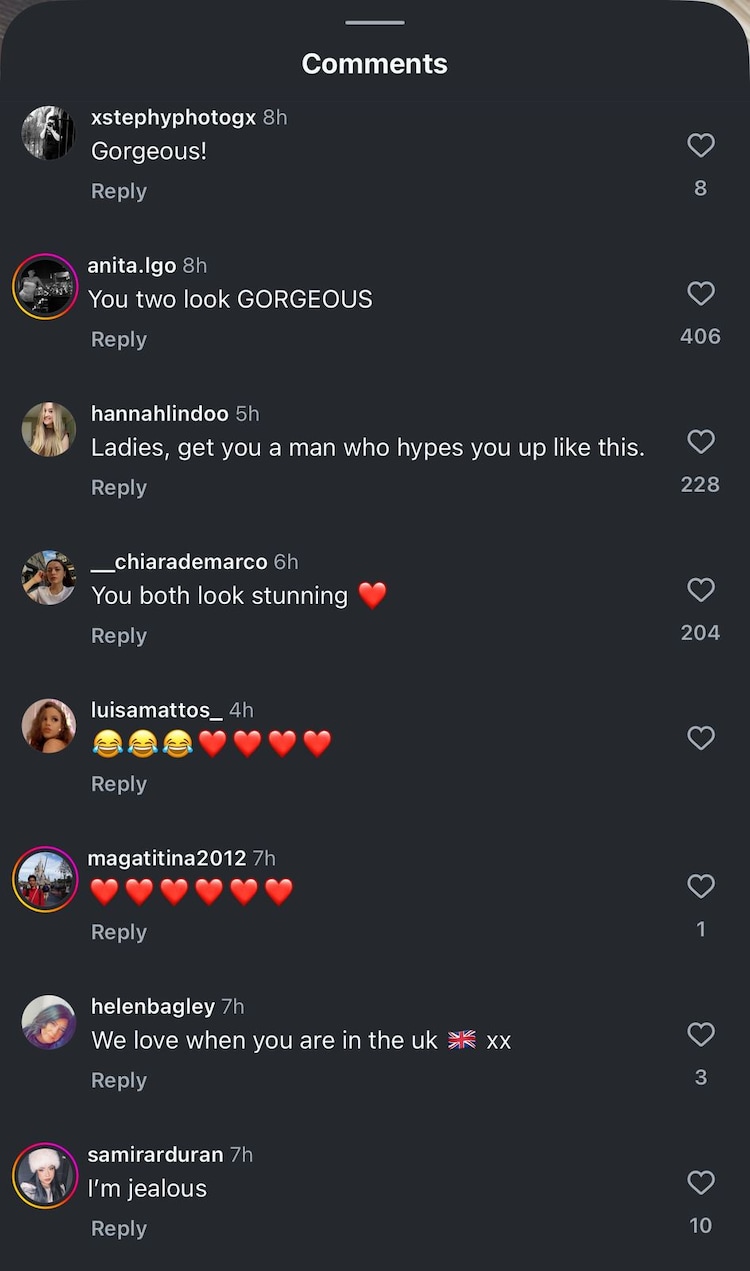This screenshot has width=750, height=1271.
Task: Like magatitina2012's hearts comment
Action: (x=701, y=886)
